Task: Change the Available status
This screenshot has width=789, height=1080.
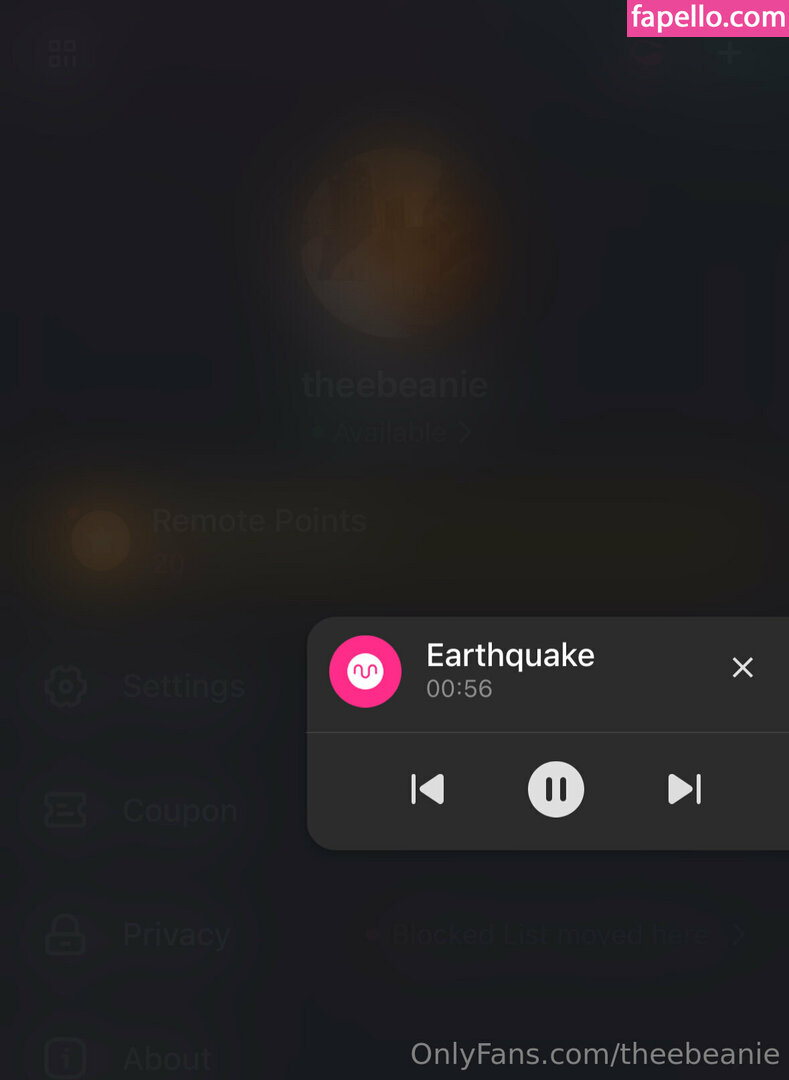Action: tap(392, 433)
